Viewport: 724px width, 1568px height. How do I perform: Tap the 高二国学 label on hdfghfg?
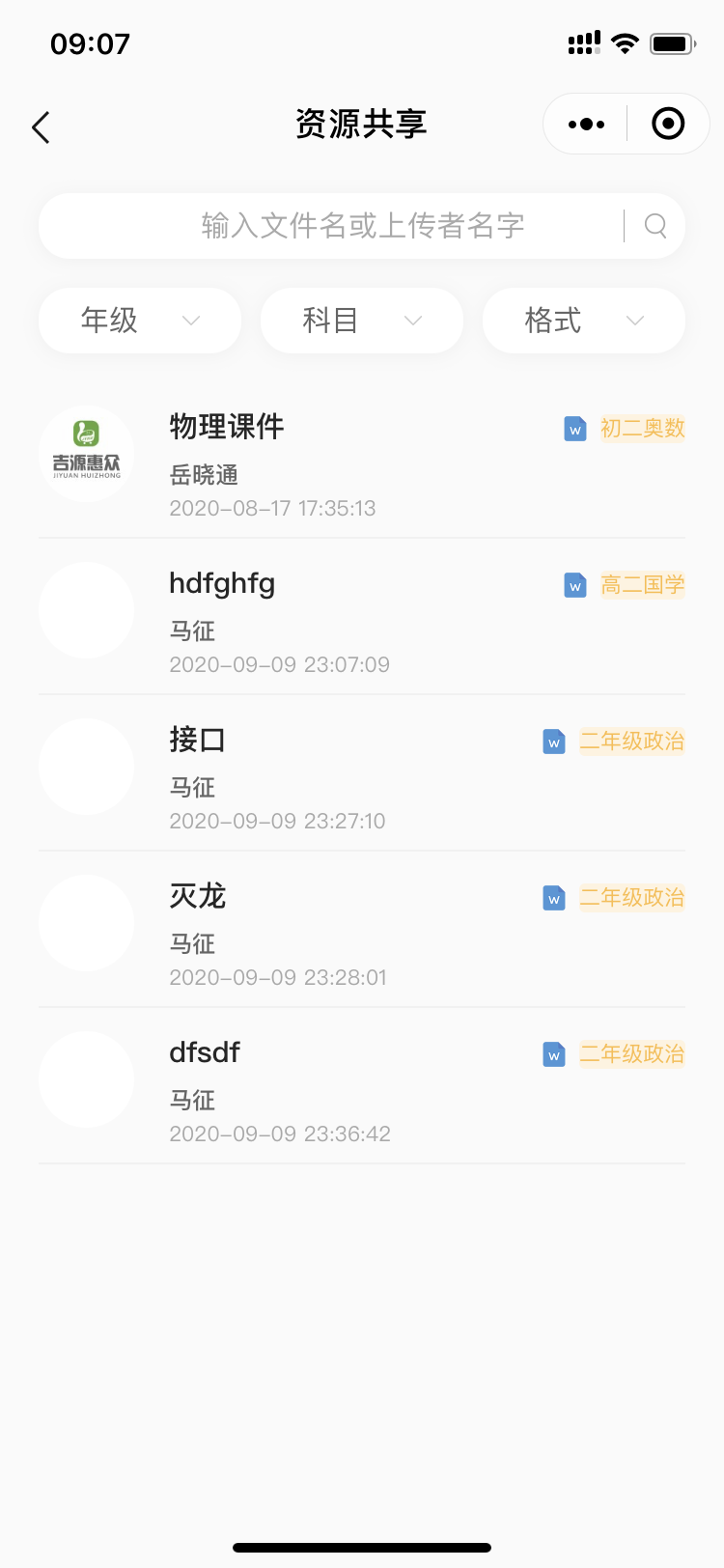pyautogui.click(x=643, y=585)
